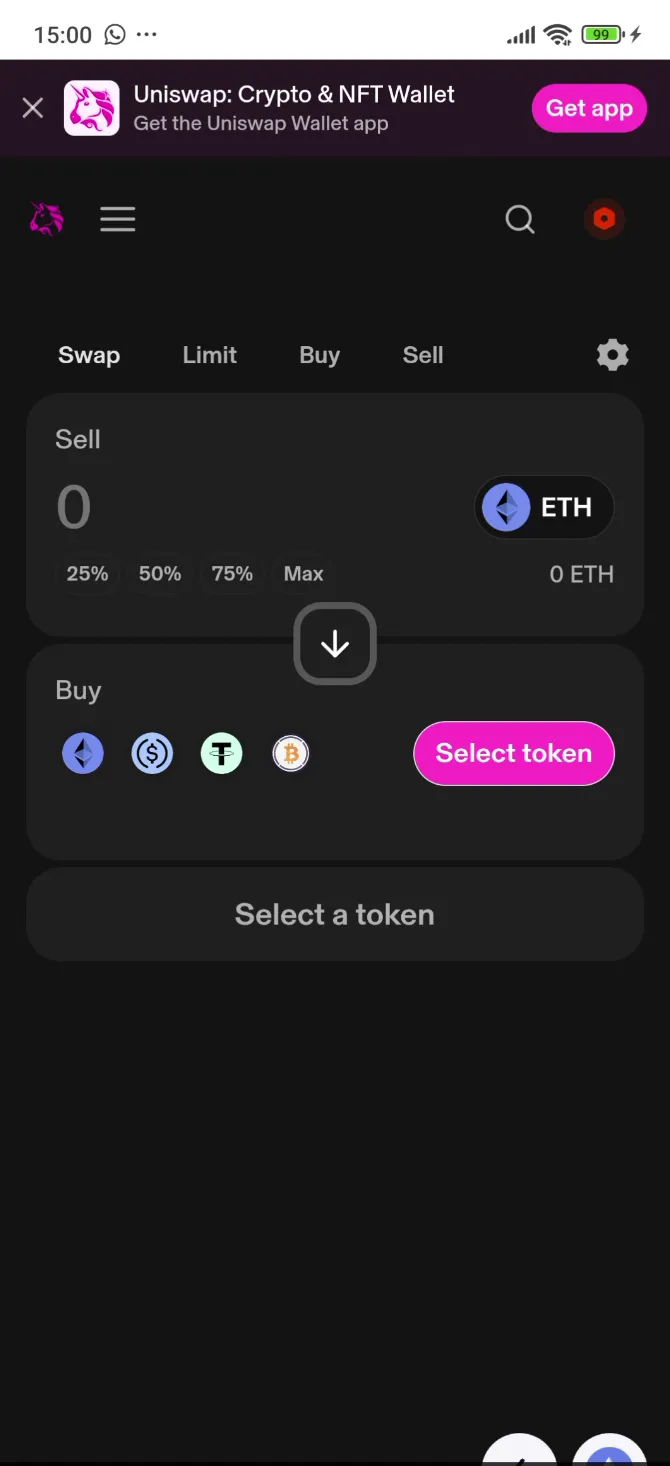Open the ETH token selector

(x=544, y=507)
